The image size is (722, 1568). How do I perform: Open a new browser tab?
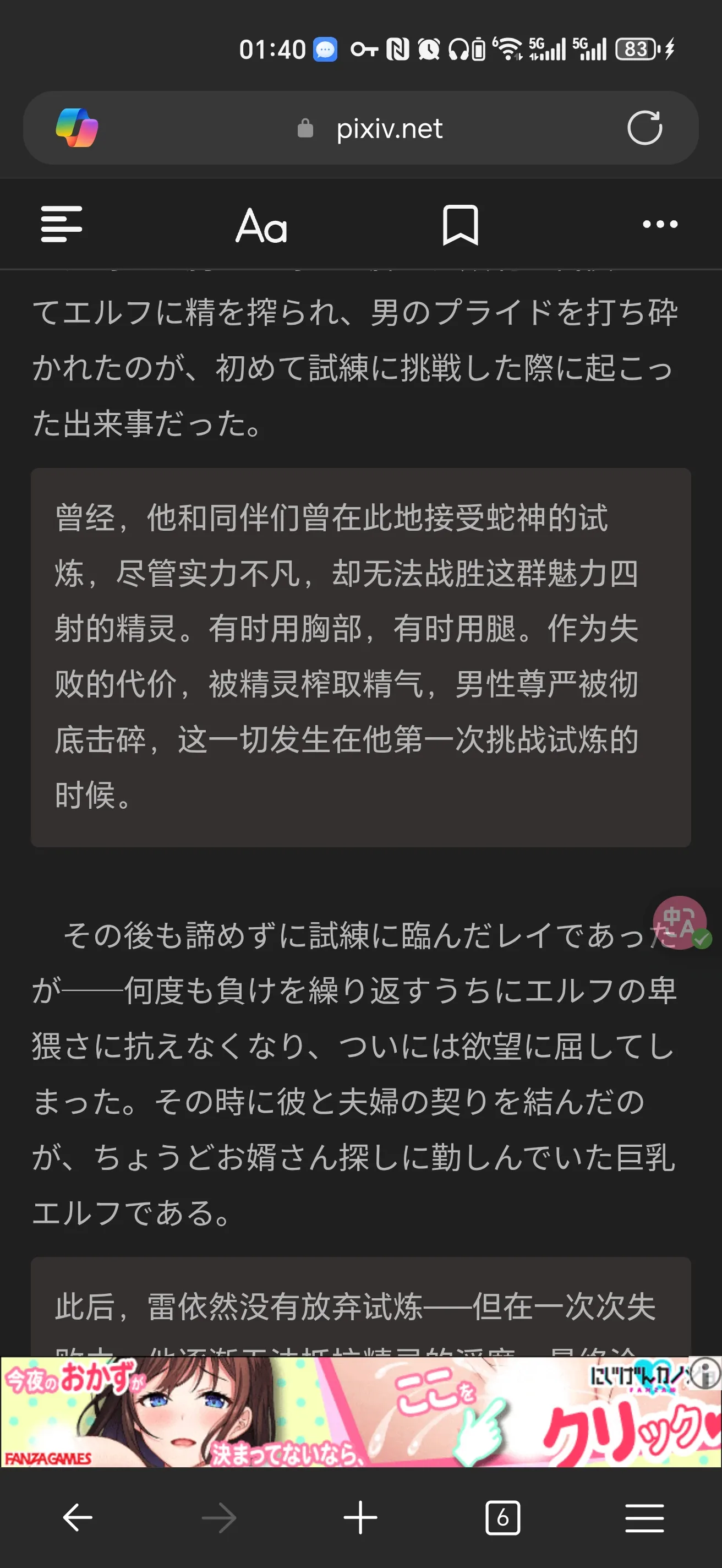pos(360,1517)
